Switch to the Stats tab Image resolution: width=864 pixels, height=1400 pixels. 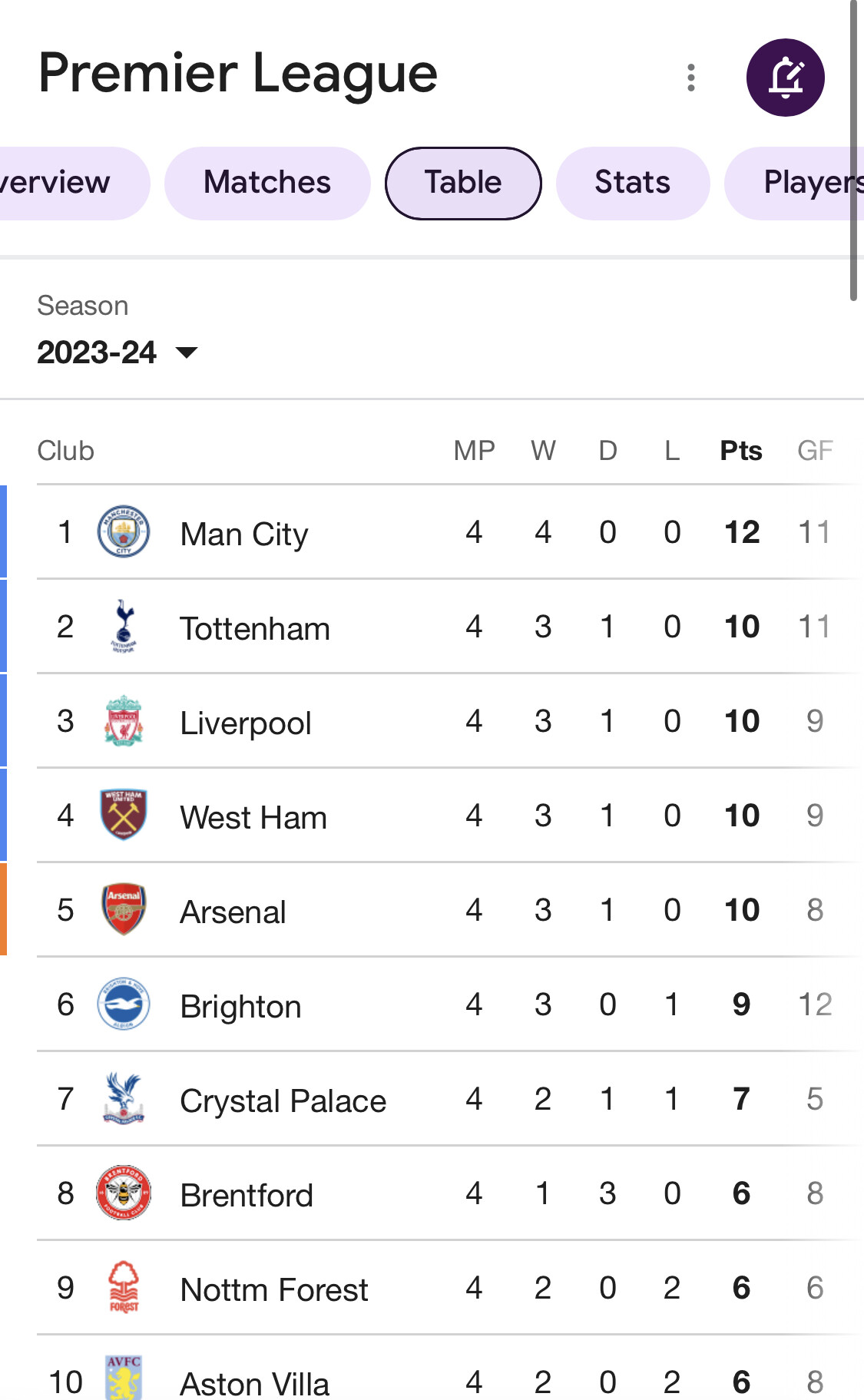(x=632, y=183)
